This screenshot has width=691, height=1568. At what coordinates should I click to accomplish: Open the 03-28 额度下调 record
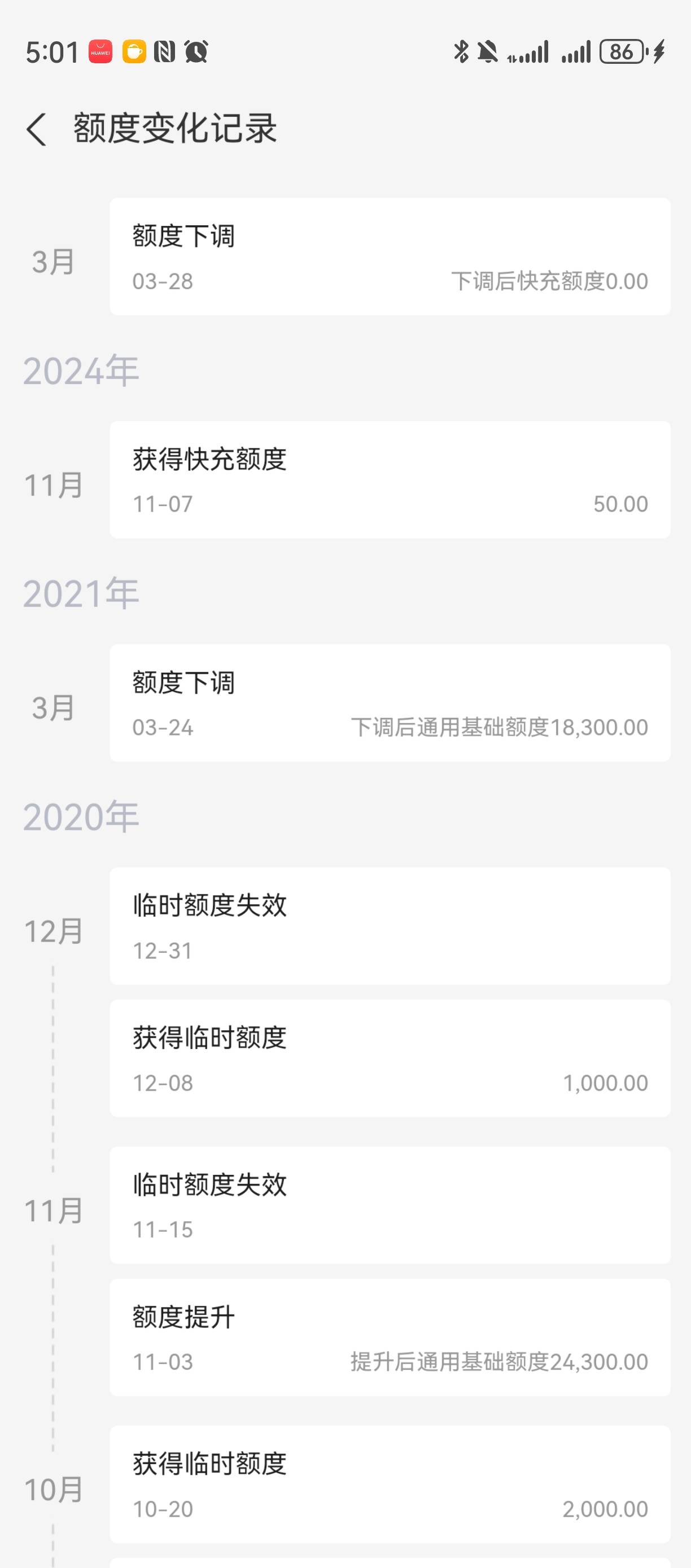tap(390, 256)
